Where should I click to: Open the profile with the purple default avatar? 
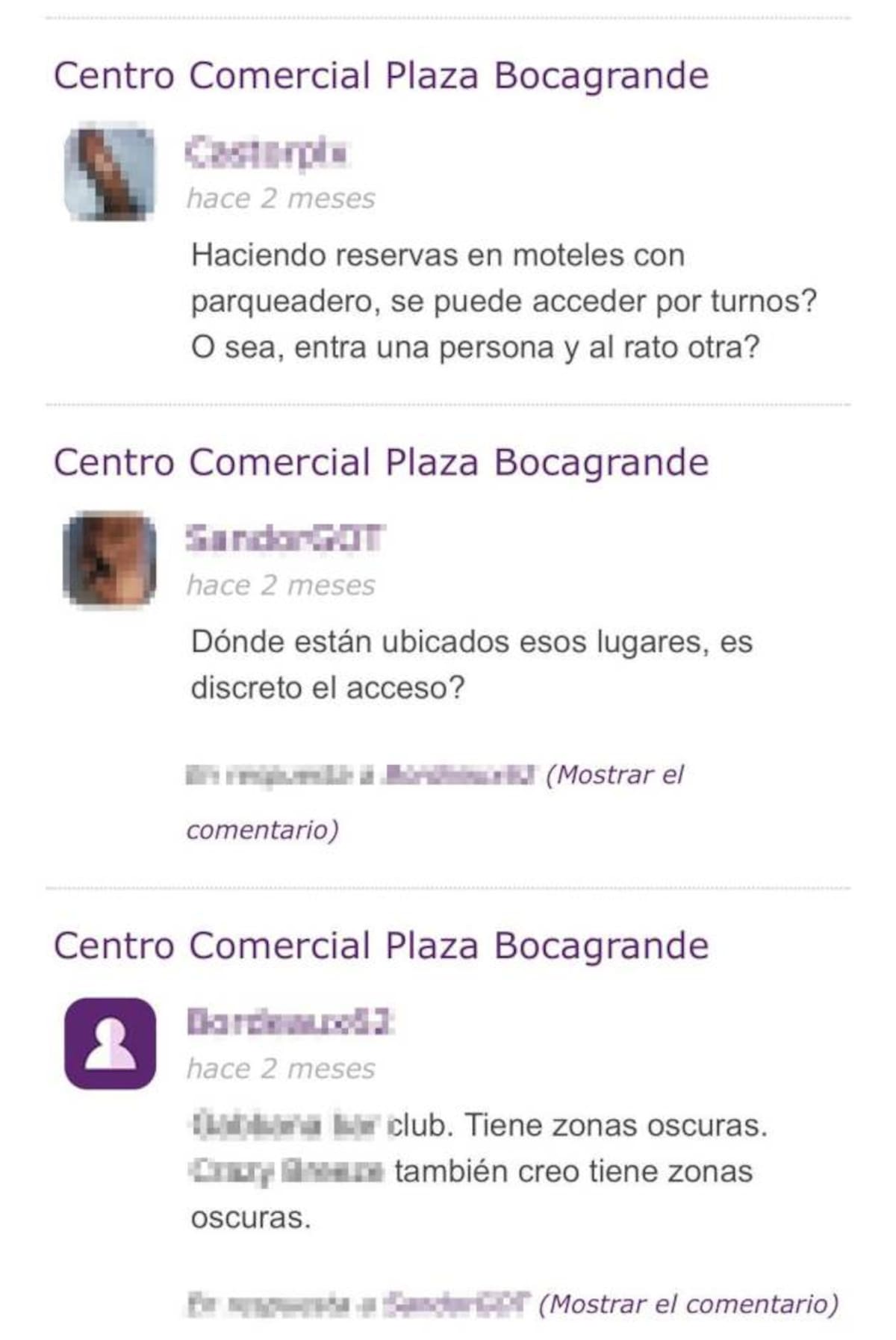[x=111, y=1043]
